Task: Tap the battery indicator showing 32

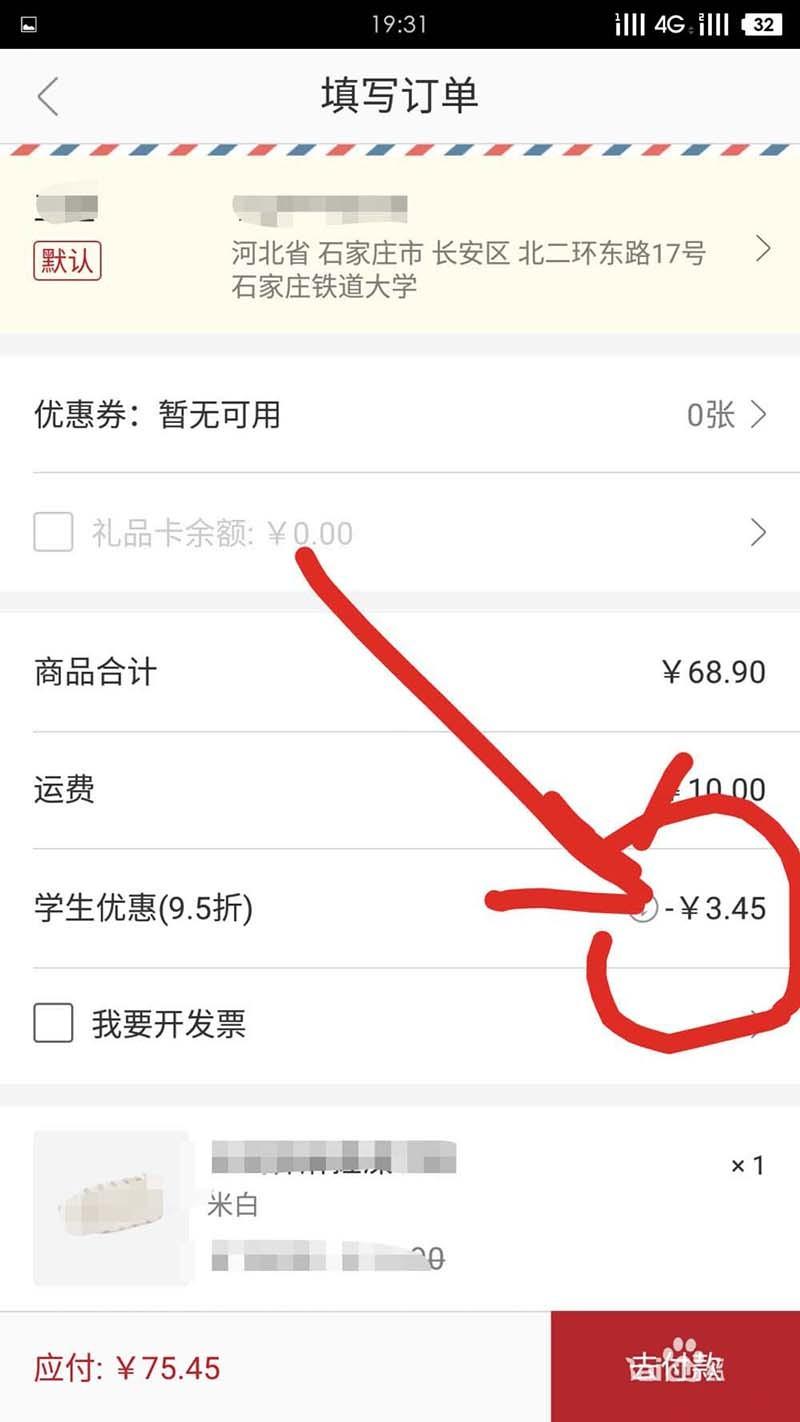Action: click(x=765, y=22)
